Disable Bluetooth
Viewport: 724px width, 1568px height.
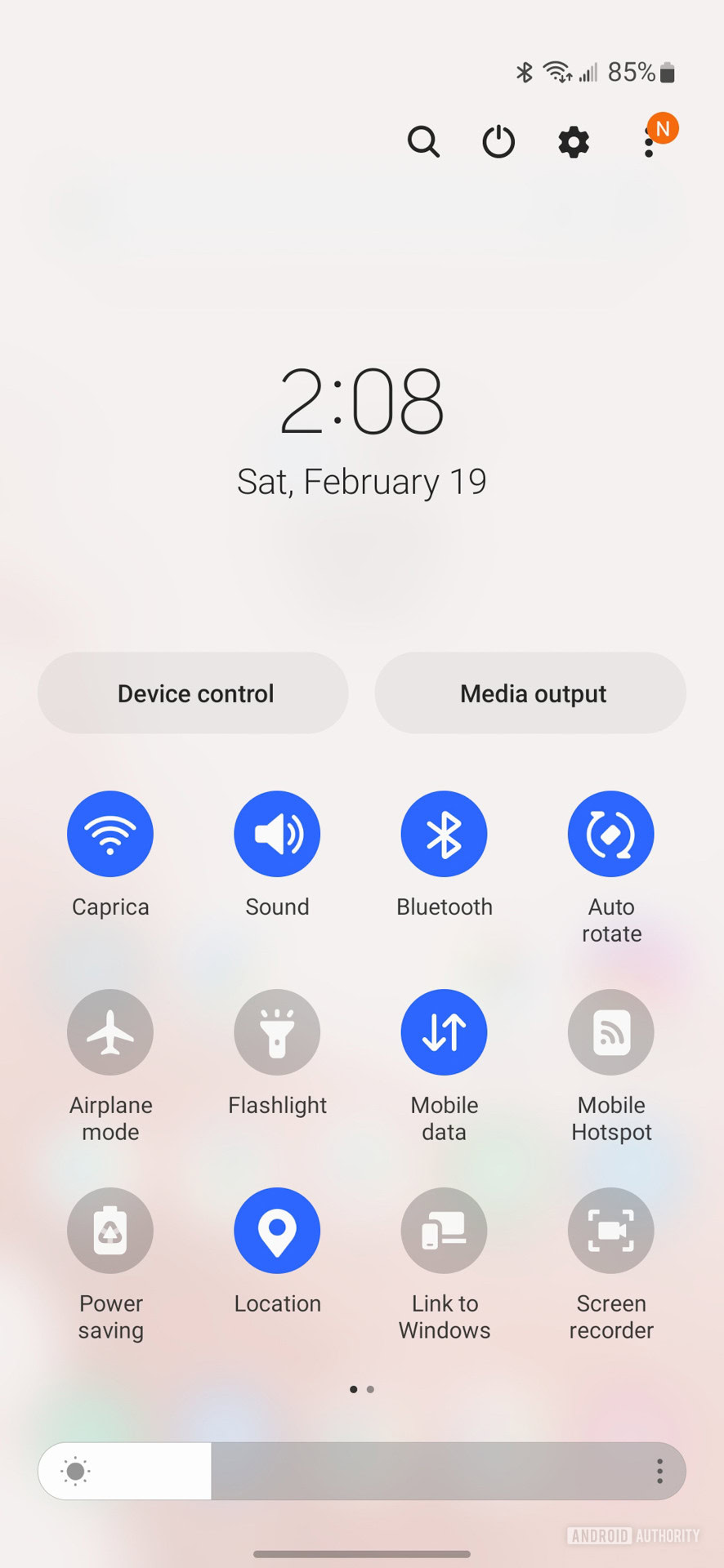click(x=444, y=834)
